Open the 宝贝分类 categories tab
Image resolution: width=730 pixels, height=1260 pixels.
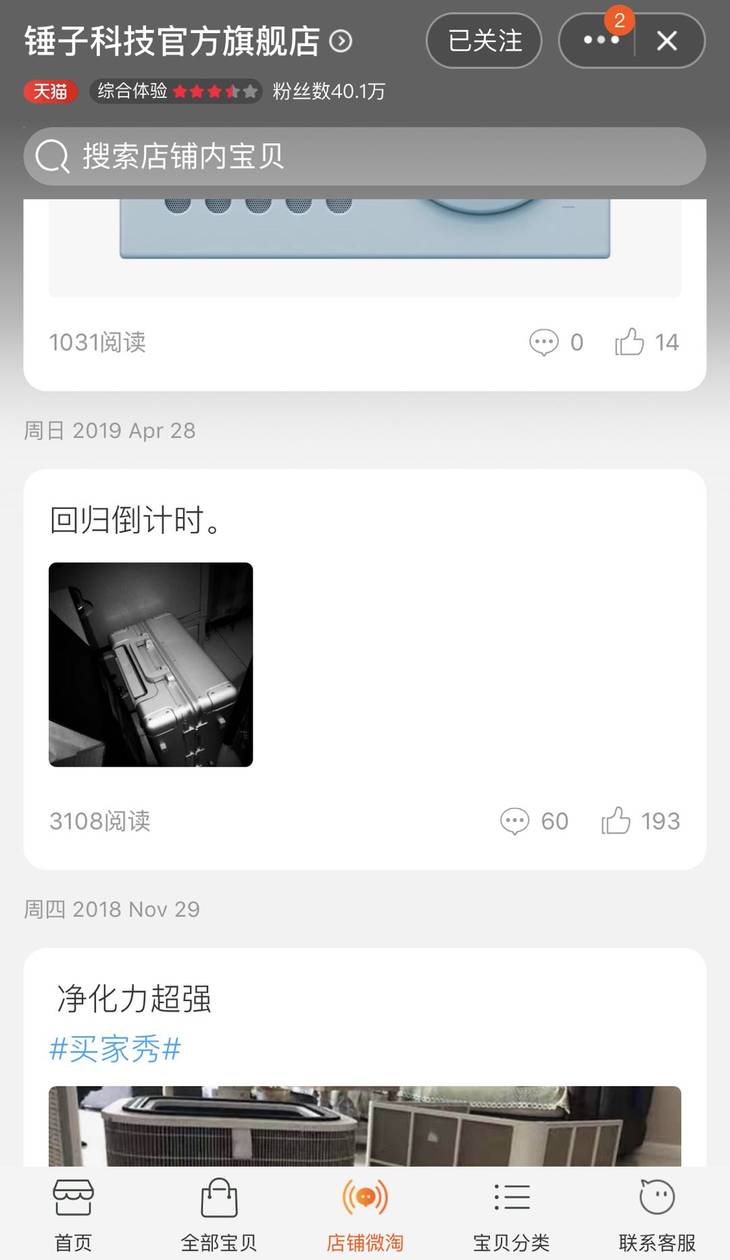(x=511, y=1214)
